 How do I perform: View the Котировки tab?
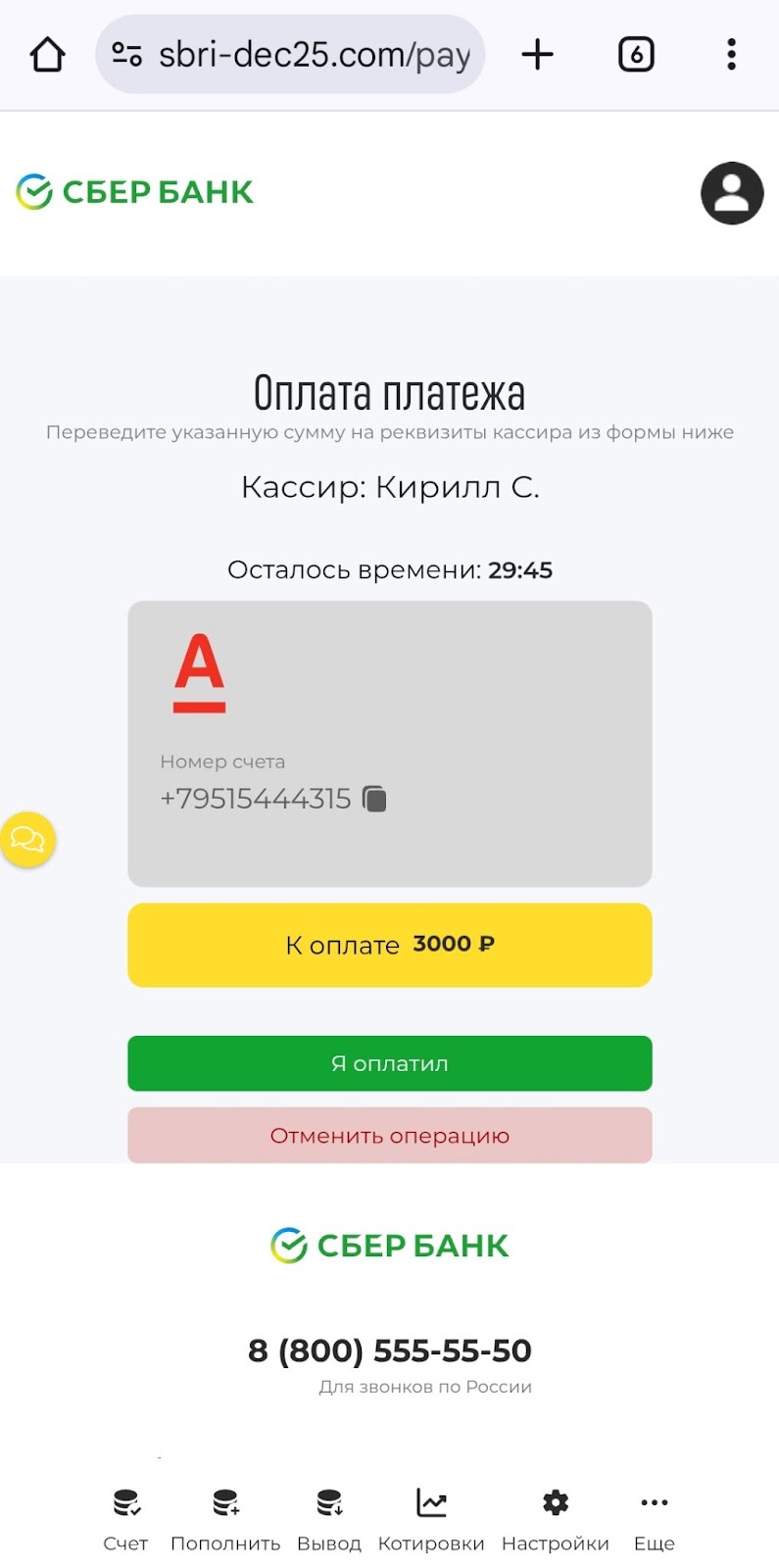coord(431,1519)
